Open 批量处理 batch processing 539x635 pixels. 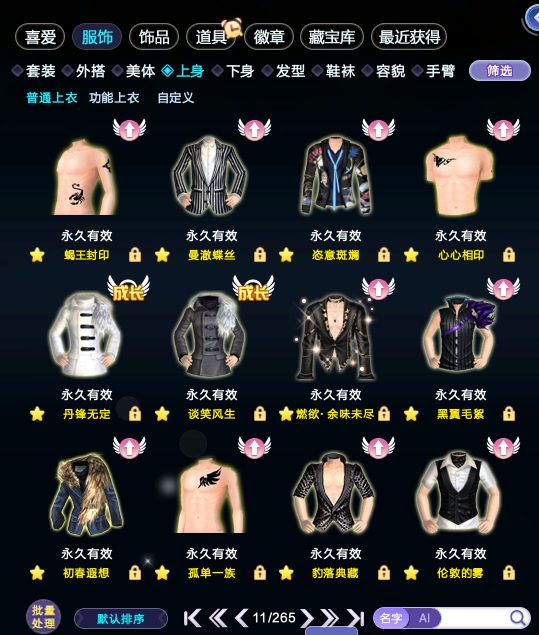43,616
